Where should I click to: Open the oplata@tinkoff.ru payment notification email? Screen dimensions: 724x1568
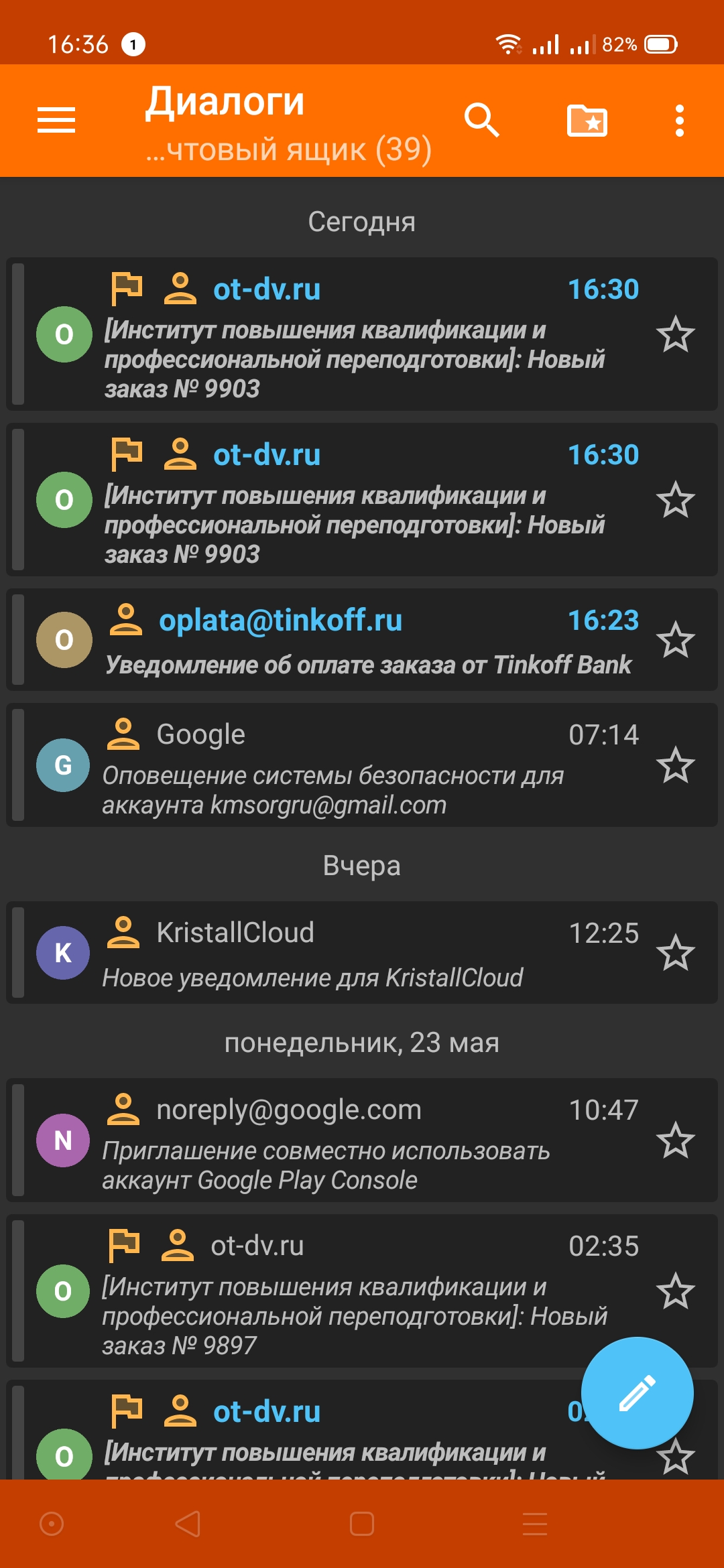(x=367, y=641)
